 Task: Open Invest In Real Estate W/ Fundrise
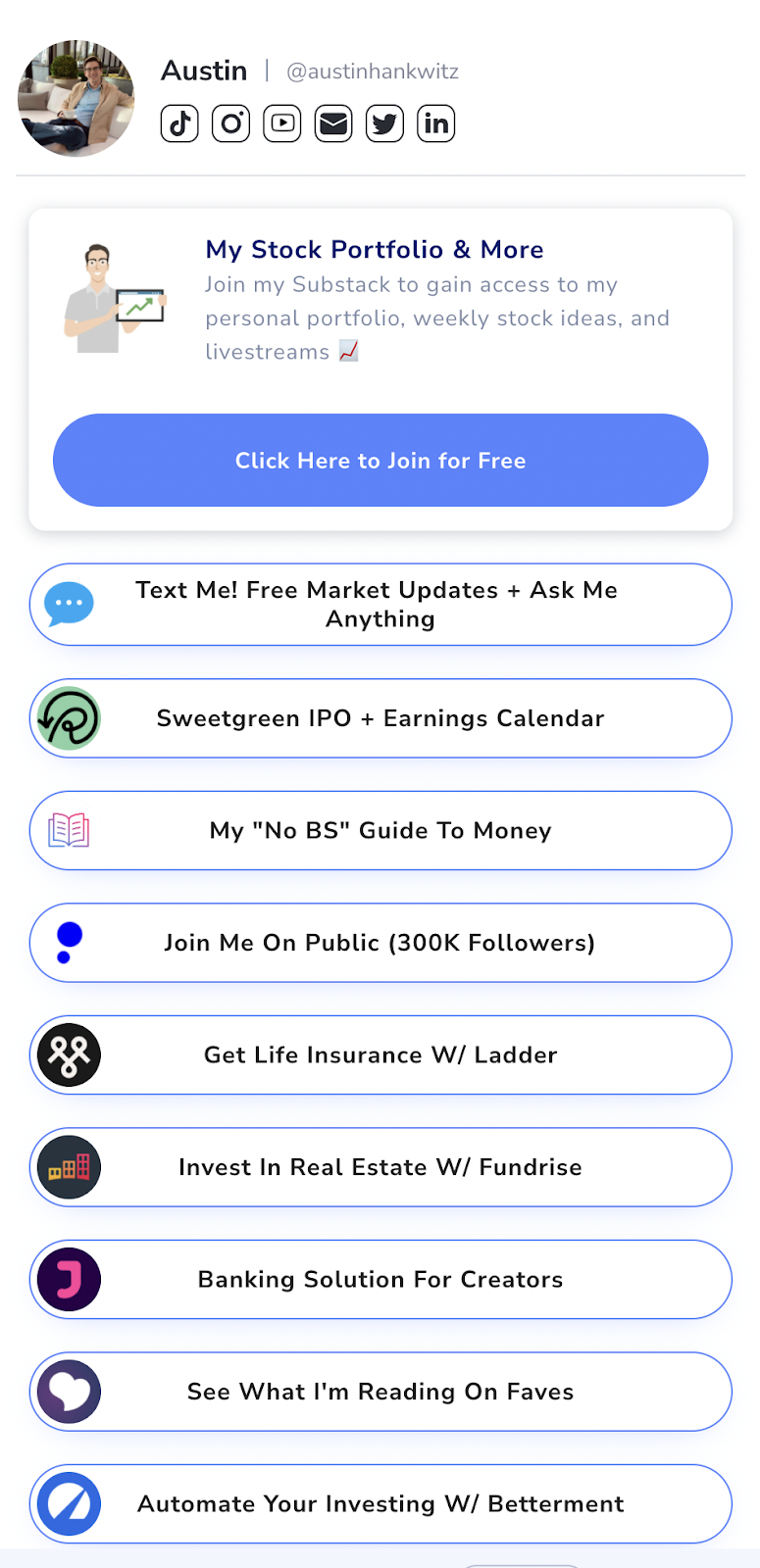(x=380, y=1167)
